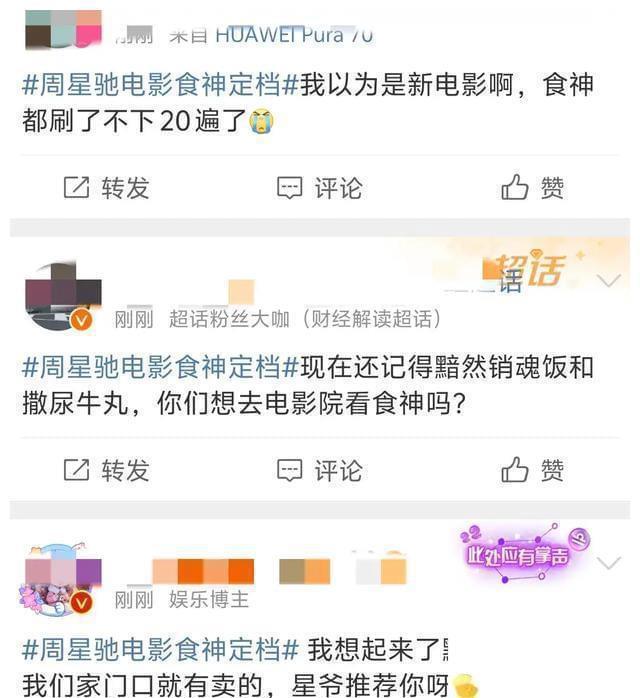
Task: Expand options chevron on the 娱乐博主 post
Action: [x=608, y=562]
